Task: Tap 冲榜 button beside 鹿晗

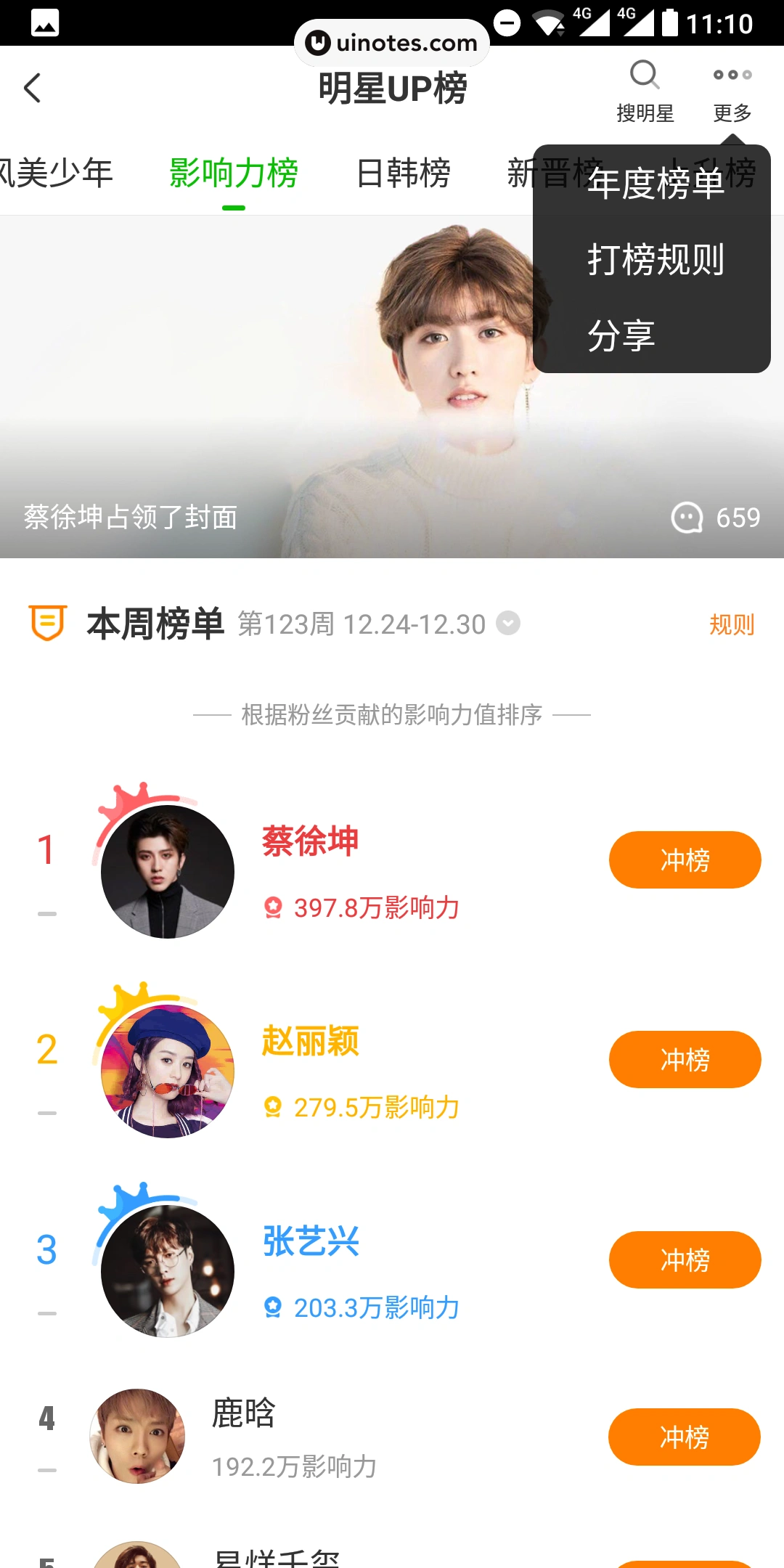Action: pyautogui.click(x=683, y=1437)
